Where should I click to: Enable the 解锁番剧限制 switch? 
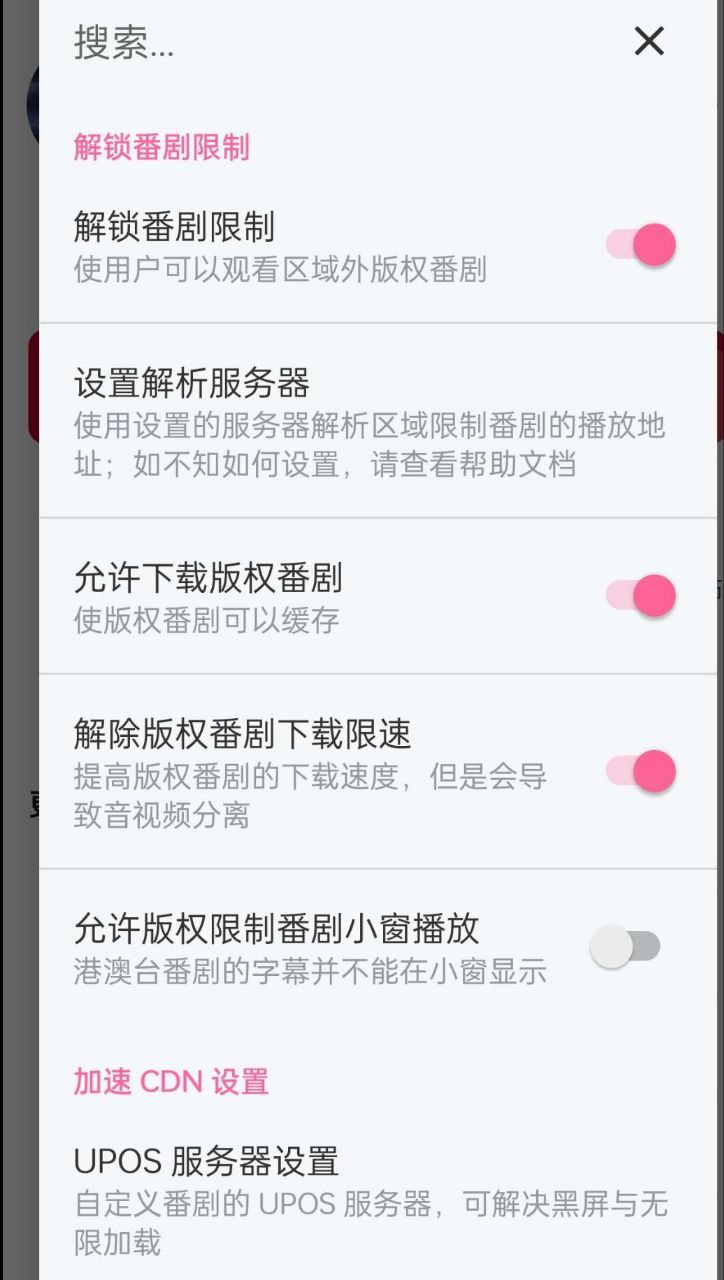(x=641, y=243)
